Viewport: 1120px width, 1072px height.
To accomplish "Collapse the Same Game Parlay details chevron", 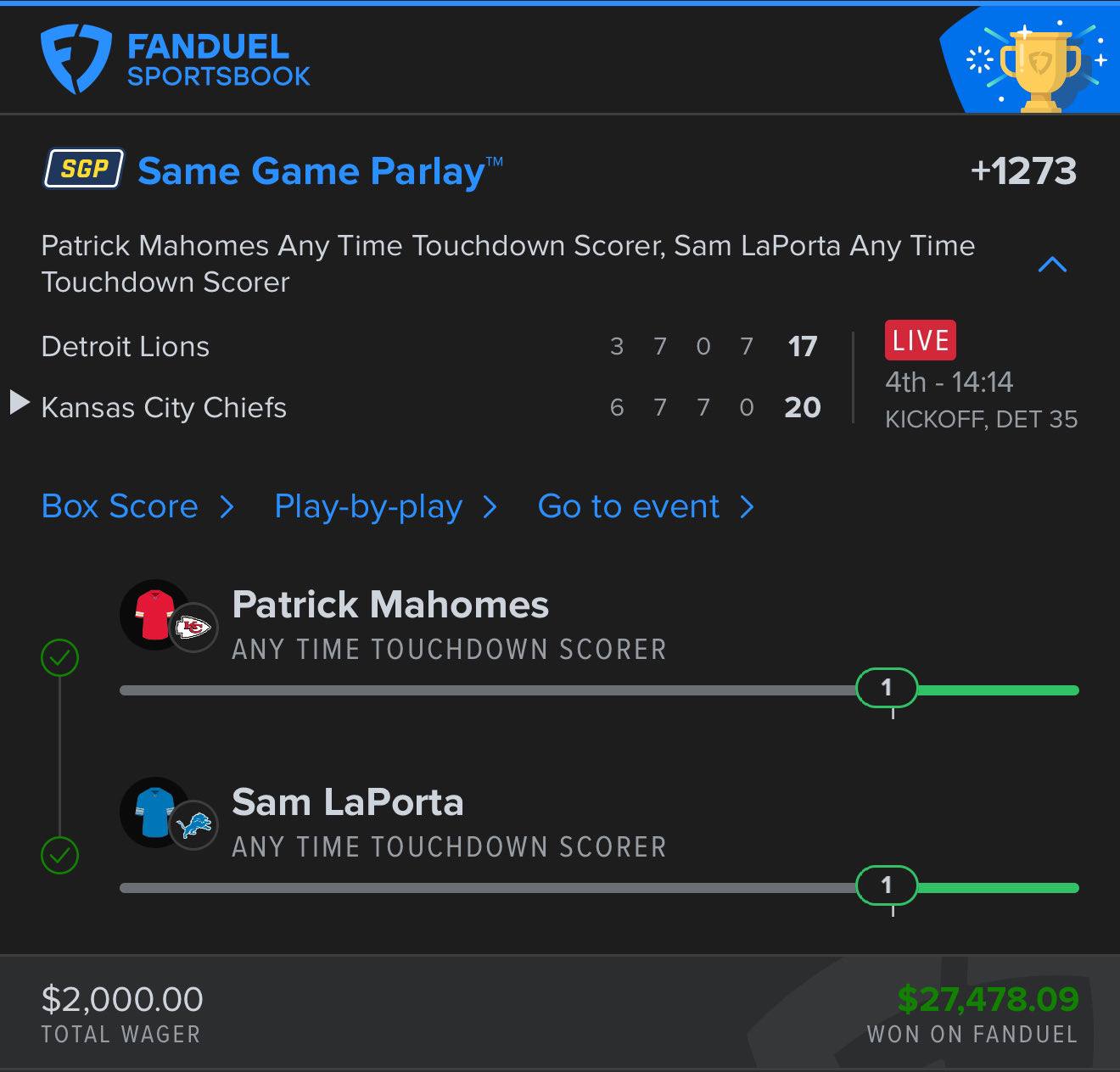I will coord(1051,265).
